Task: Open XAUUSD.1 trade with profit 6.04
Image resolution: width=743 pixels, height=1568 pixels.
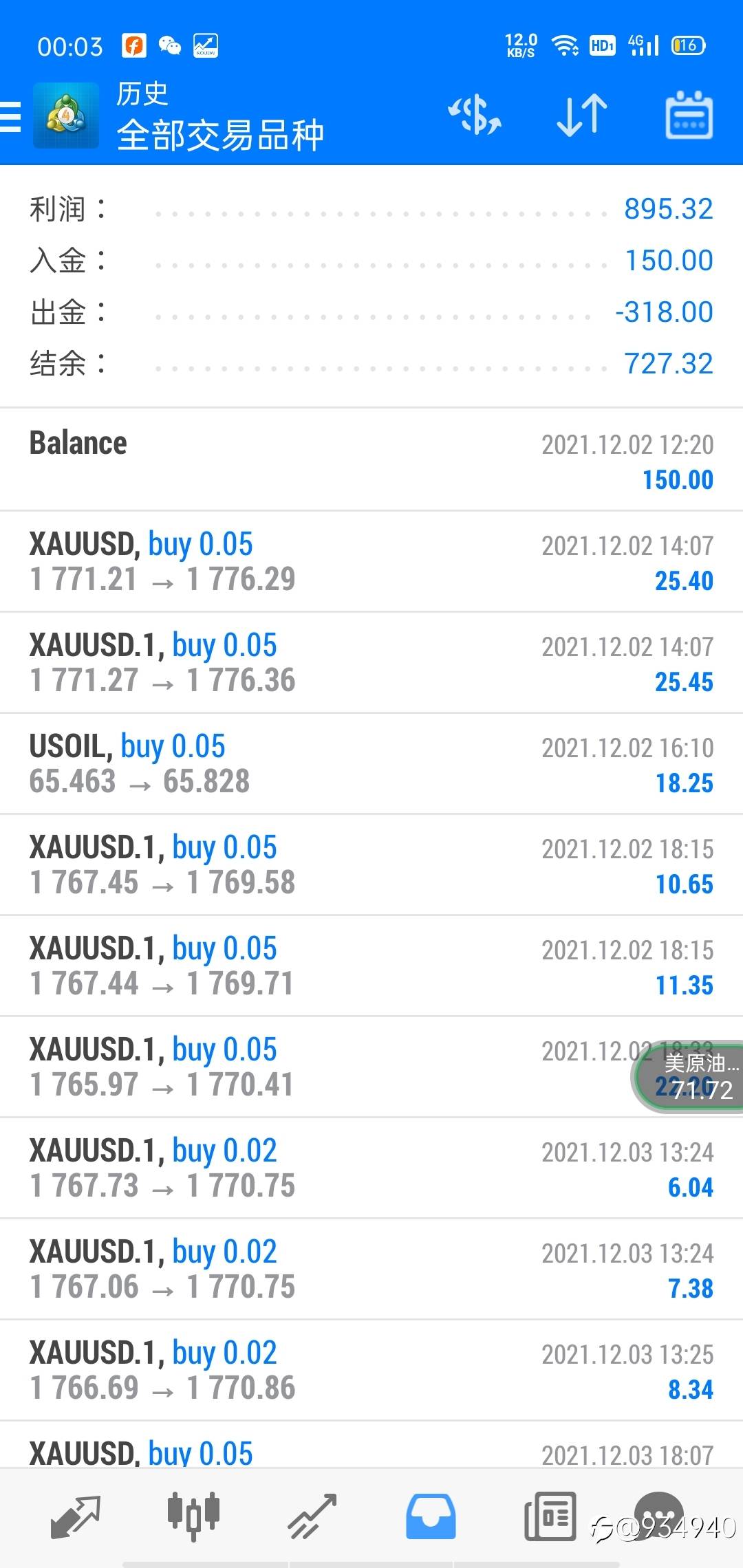Action: (x=371, y=1168)
